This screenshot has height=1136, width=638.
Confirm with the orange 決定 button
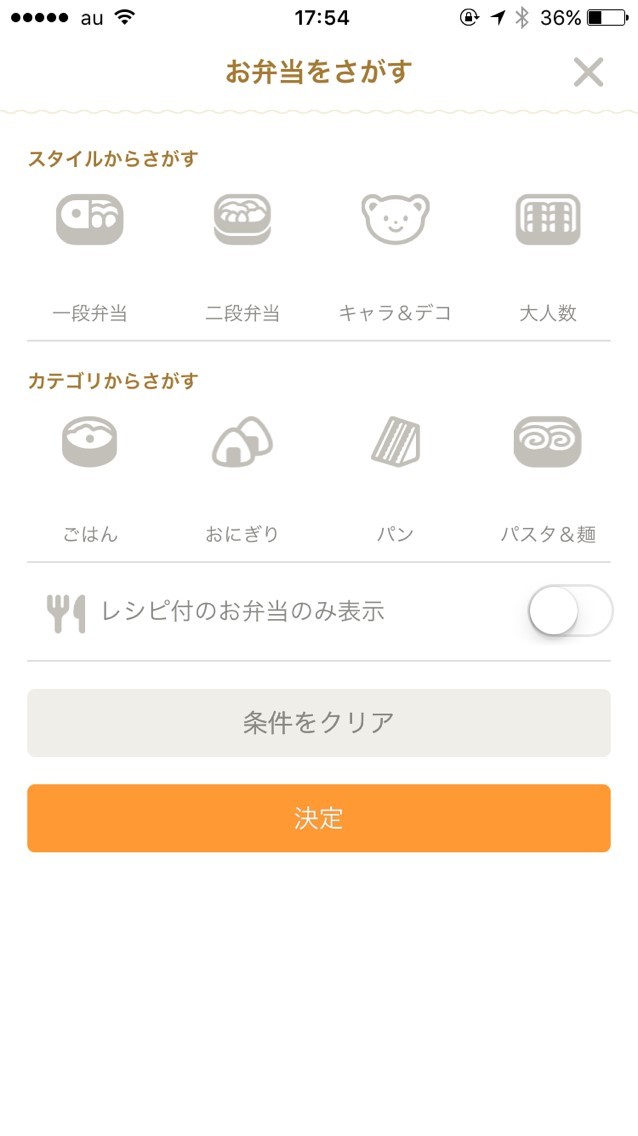pos(319,818)
